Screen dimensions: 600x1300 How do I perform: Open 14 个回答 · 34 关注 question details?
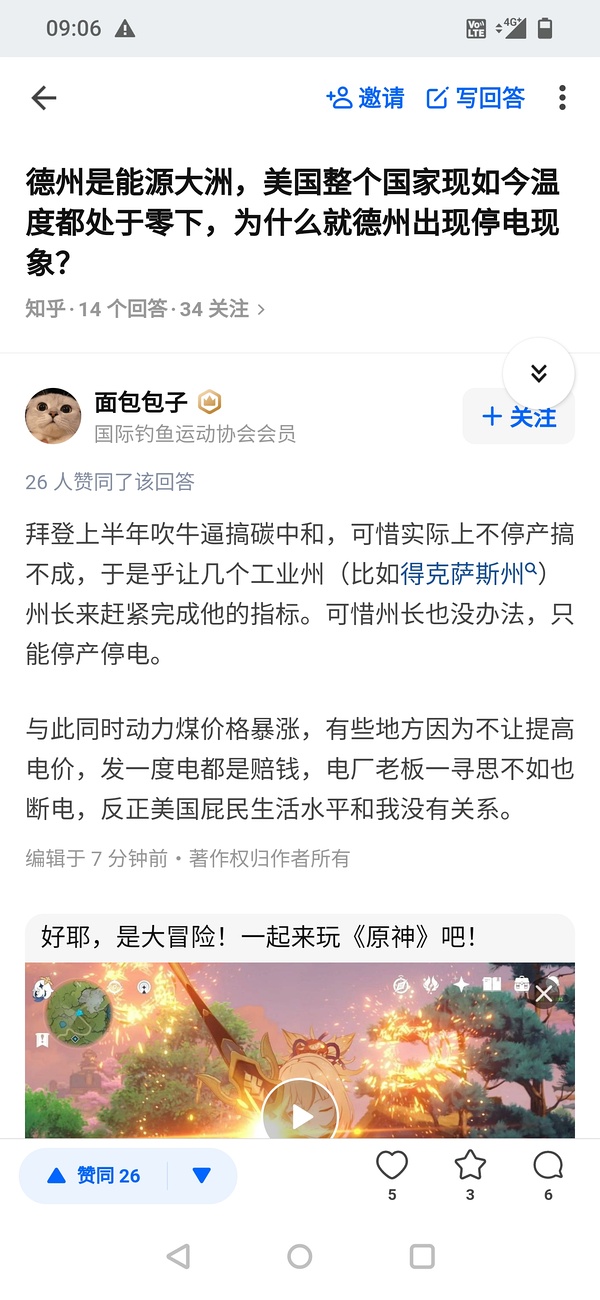[x=145, y=309]
